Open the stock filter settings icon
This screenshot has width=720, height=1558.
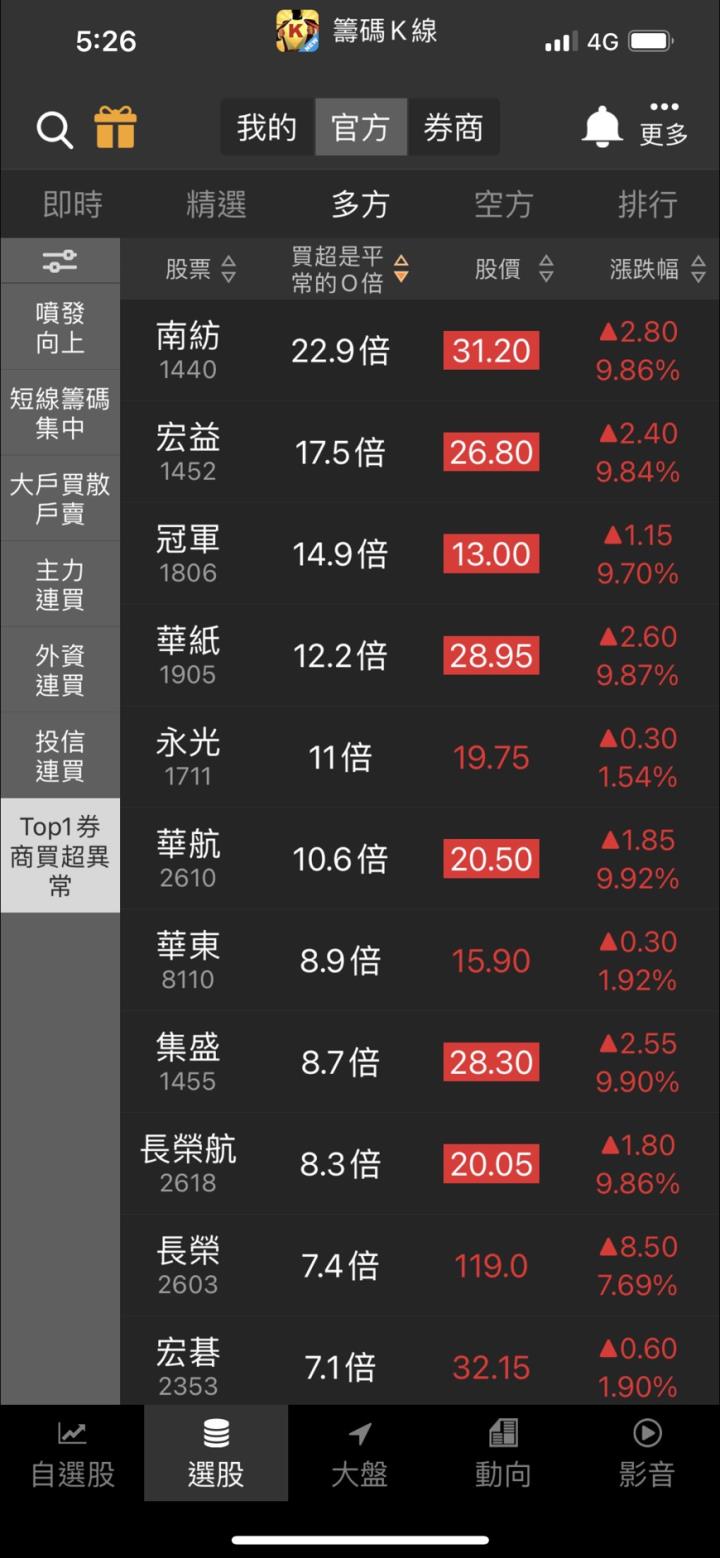click(59, 261)
